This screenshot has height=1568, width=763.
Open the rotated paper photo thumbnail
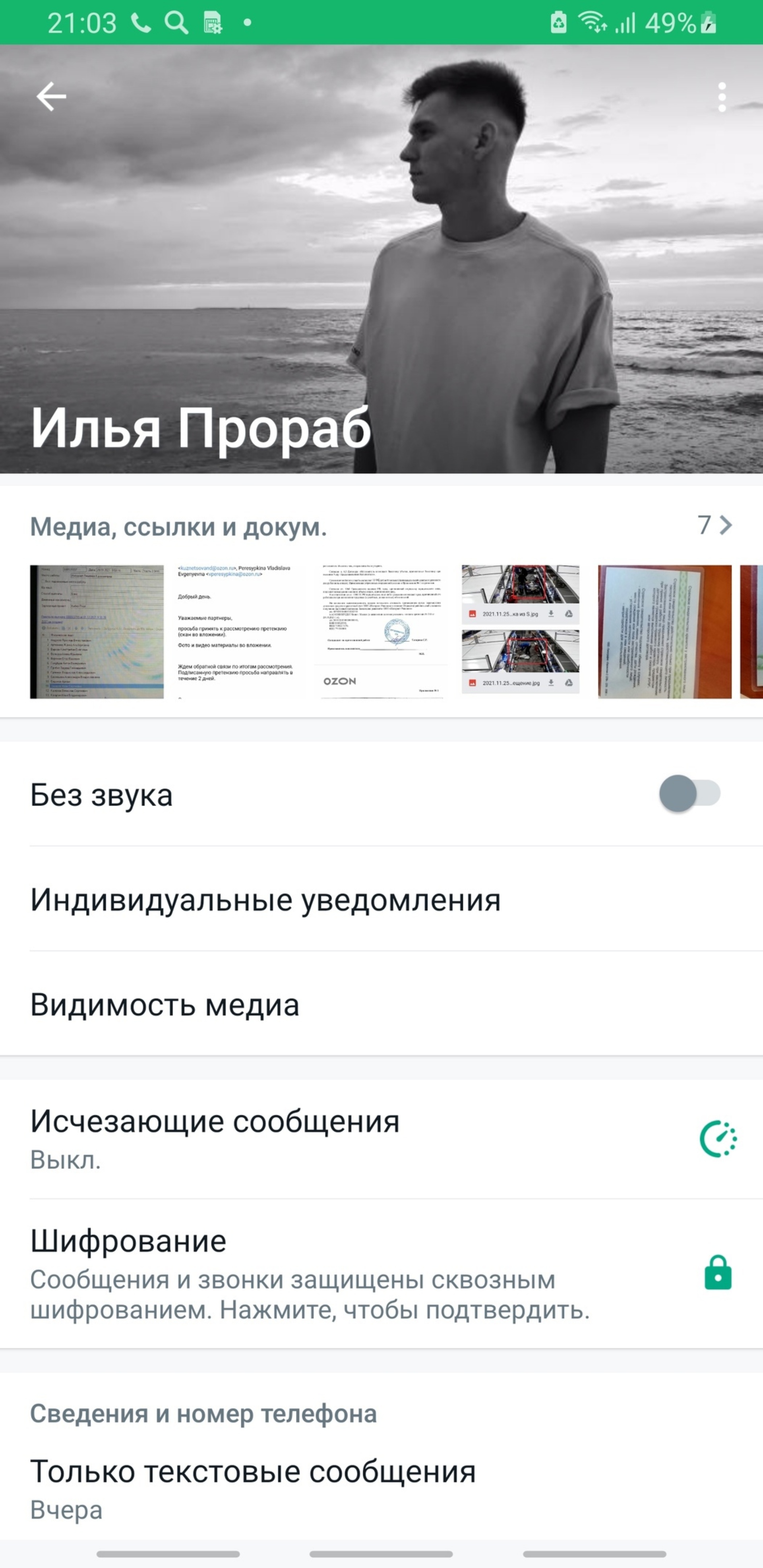click(664, 631)
